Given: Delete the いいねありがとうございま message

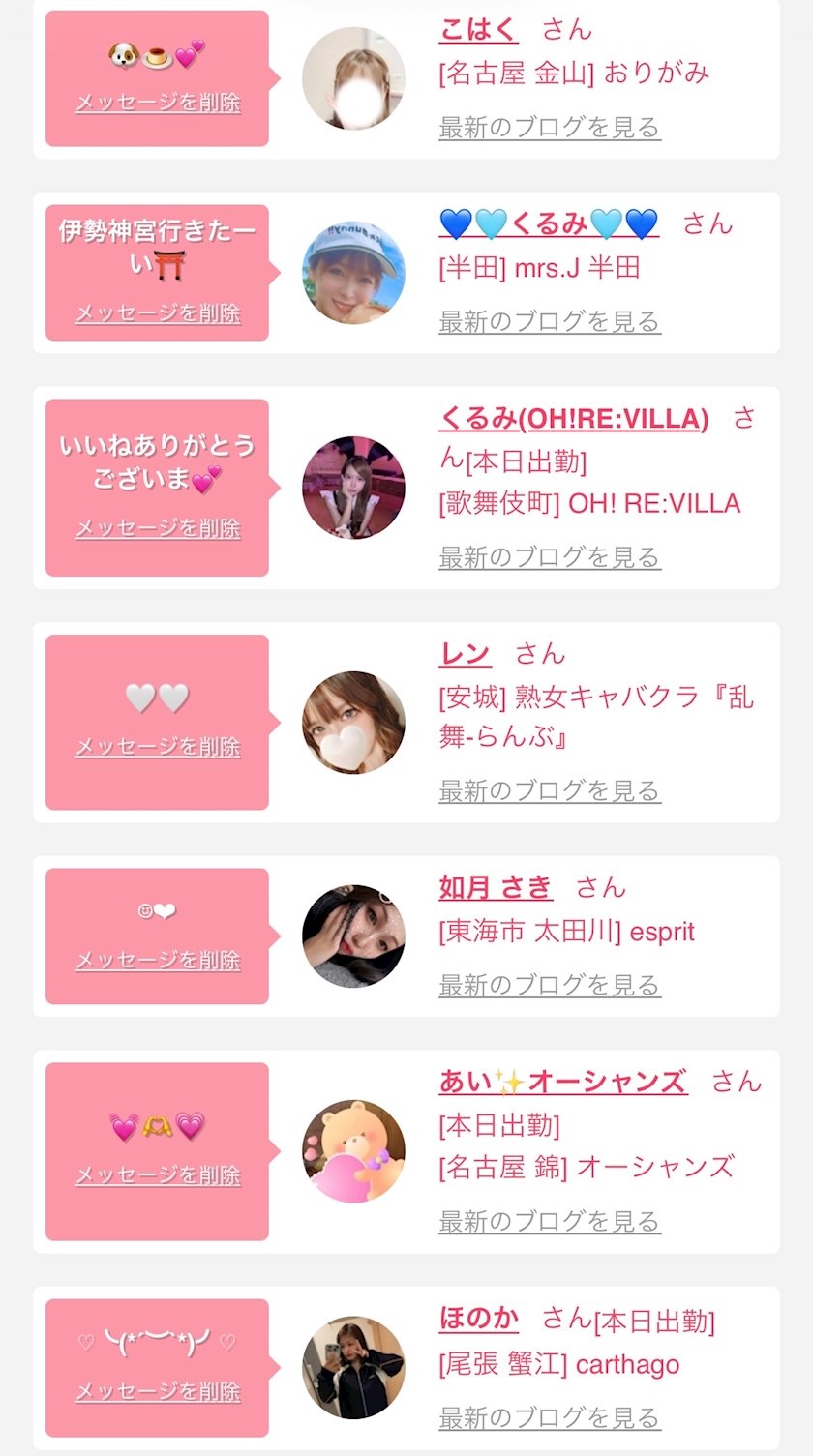Looking at the screenshot, I should (158, 528).
